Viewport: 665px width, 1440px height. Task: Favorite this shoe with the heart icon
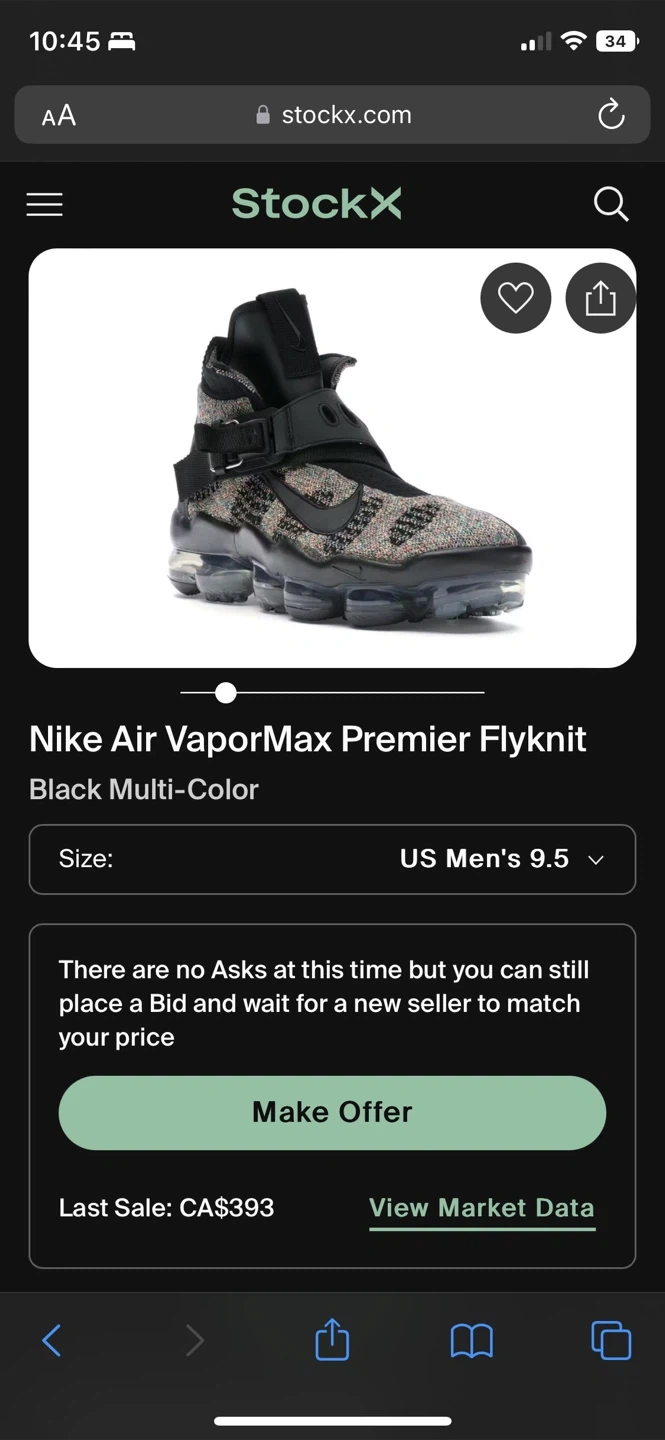coord(516,297)
